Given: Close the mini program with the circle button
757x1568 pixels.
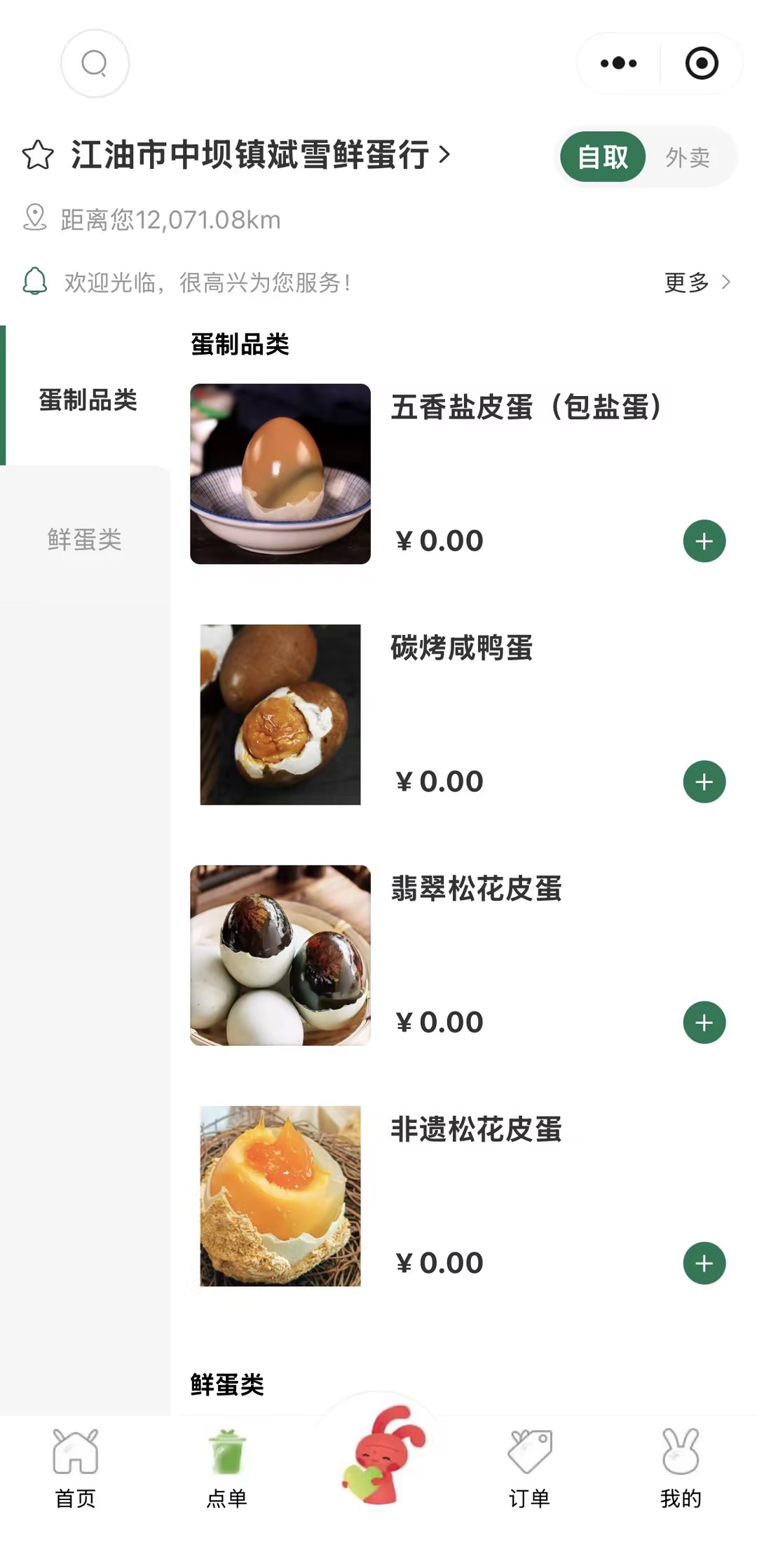Looking at the screenshot, I should point(701,64).
